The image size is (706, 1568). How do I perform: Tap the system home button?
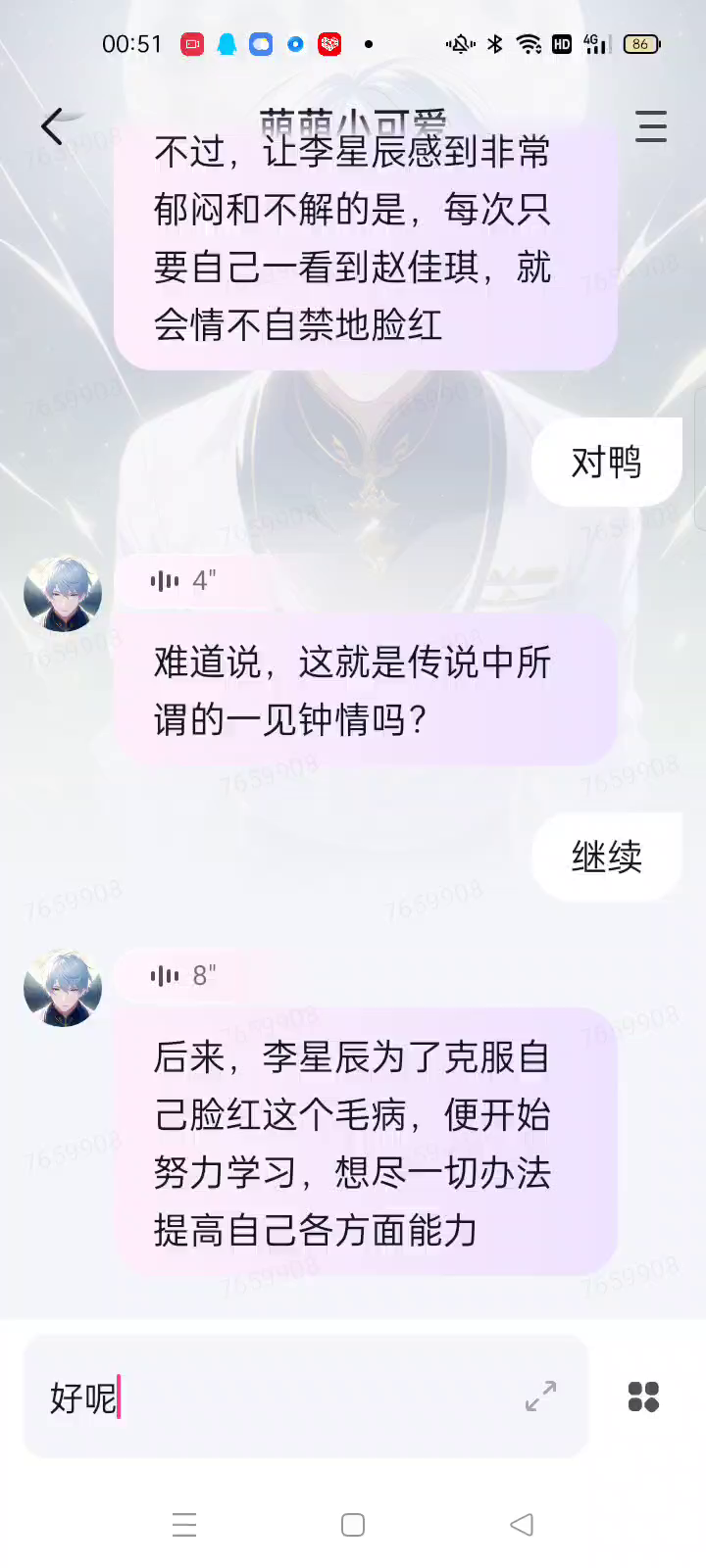click(x=353, y=1525)
